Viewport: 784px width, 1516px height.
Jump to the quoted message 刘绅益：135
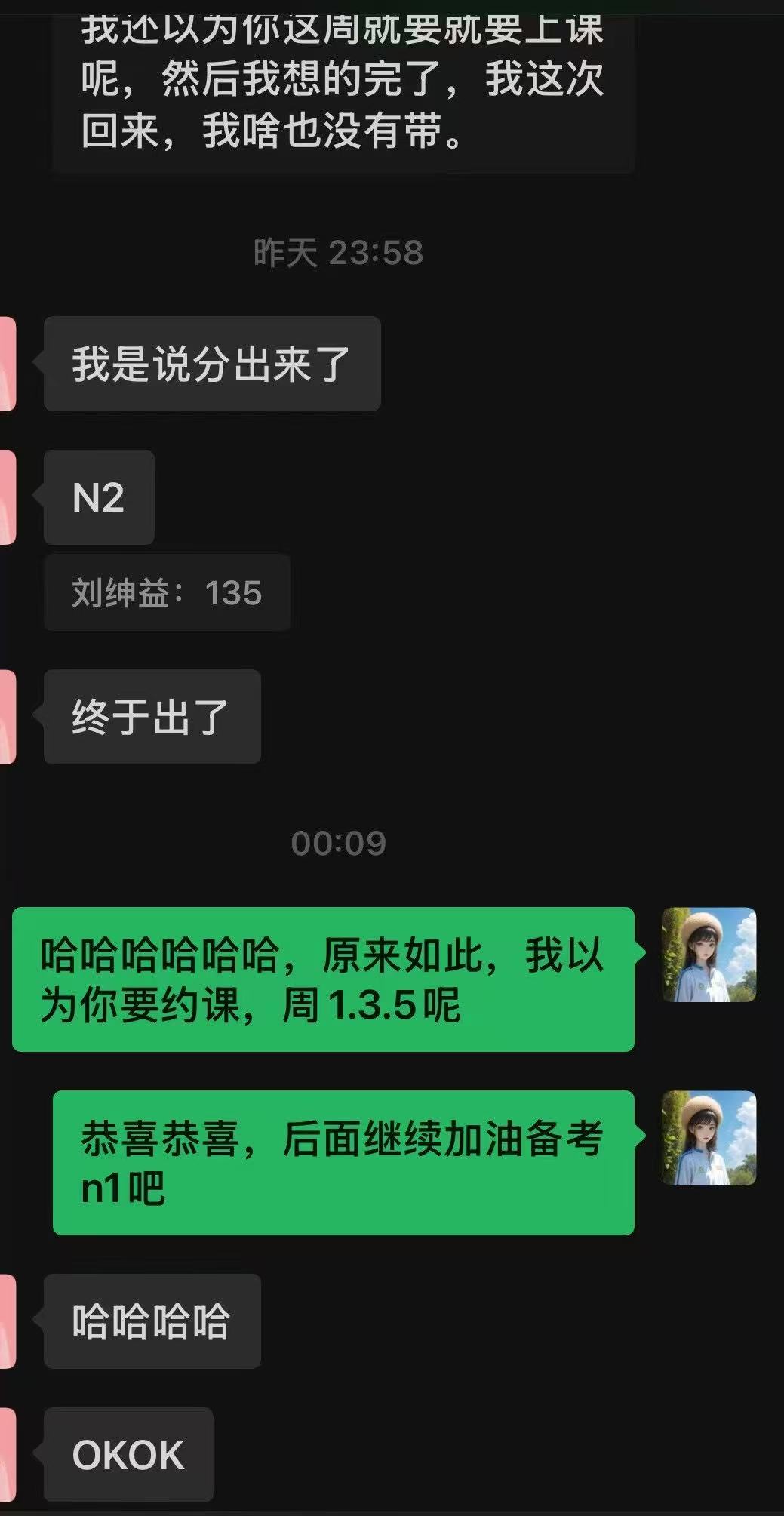[167, 592]
